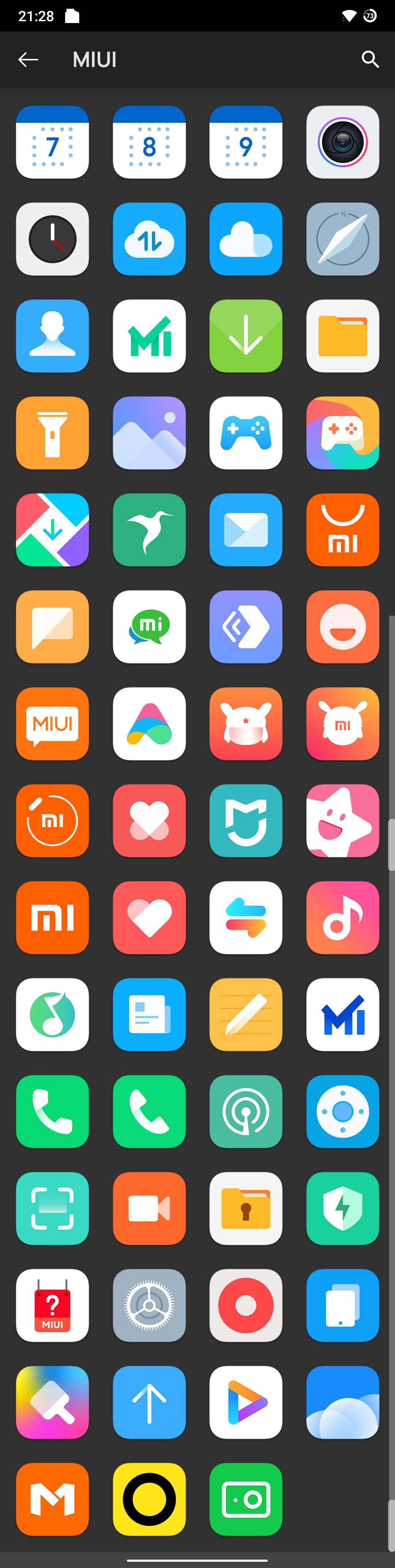Select the blue mail envelope icon
Viewport: 395px width, 1568px height.
246,530
